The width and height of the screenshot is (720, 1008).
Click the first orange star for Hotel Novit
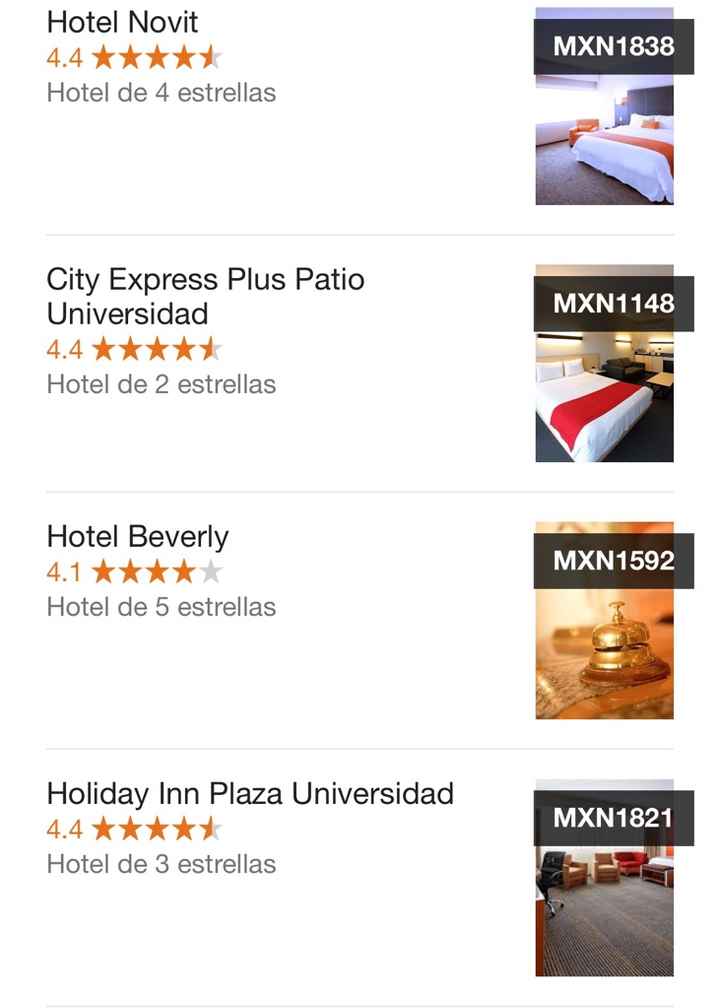[x=104, y=58]
